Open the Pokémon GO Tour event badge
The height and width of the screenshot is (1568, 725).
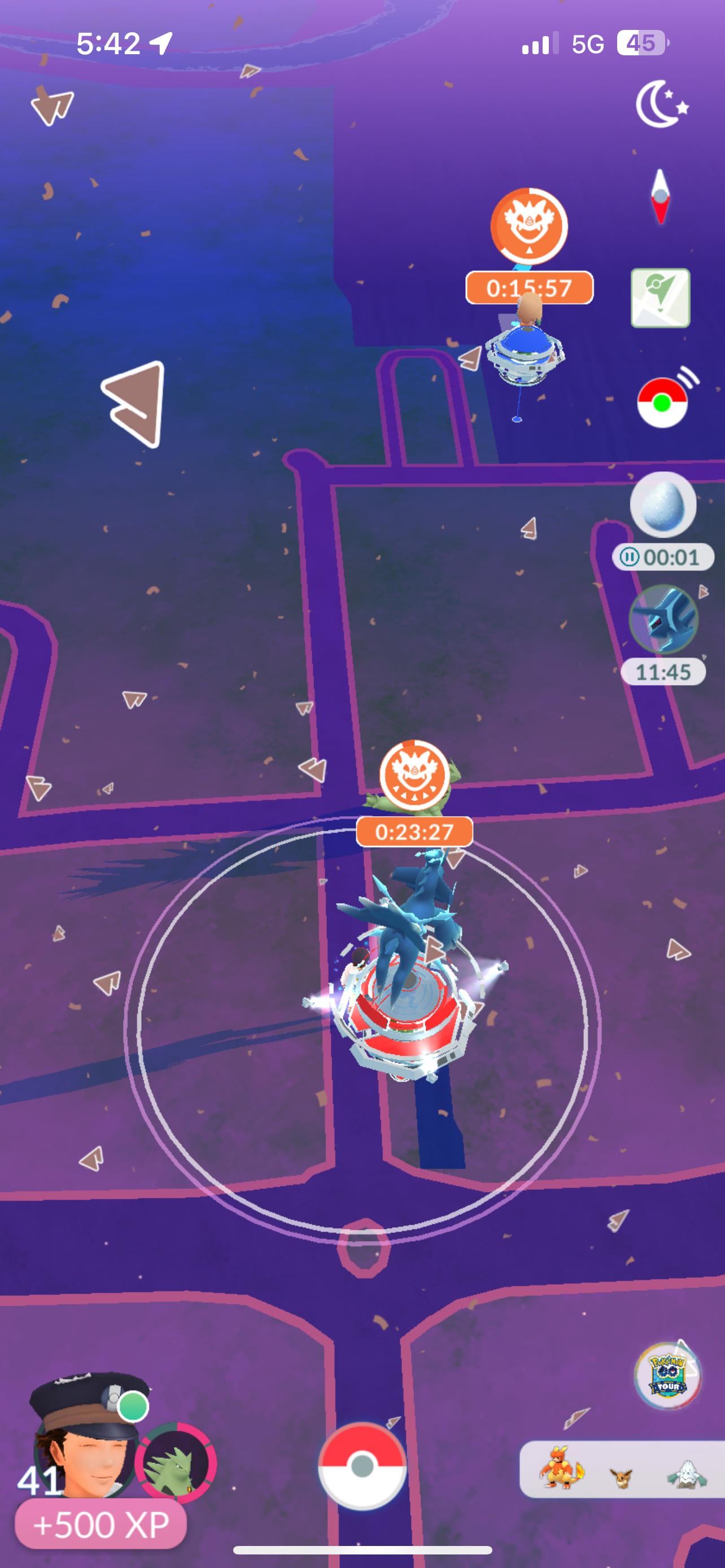click(667, 1376)
